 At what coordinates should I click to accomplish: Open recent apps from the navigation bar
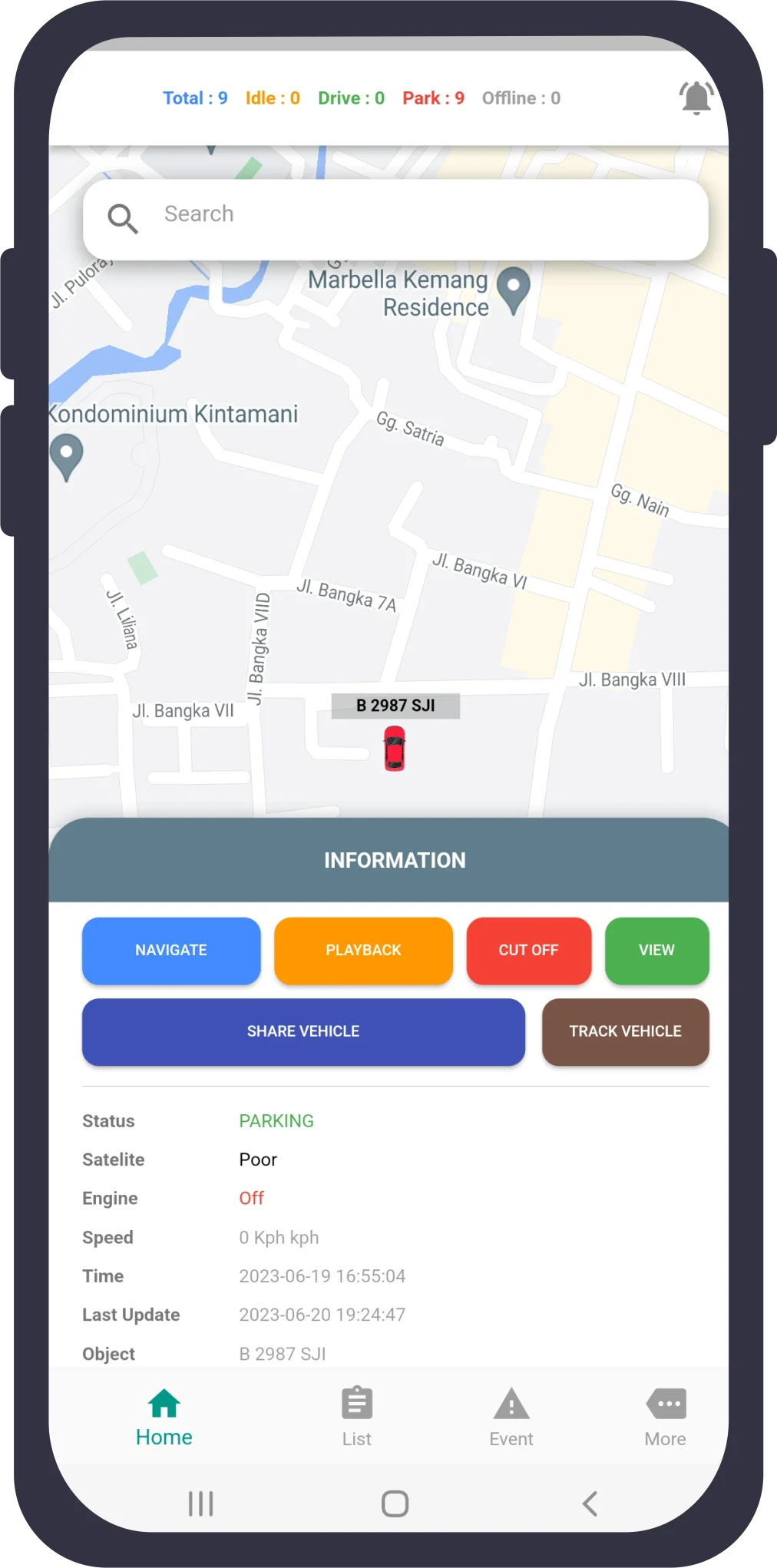(x=201, y=1503)
